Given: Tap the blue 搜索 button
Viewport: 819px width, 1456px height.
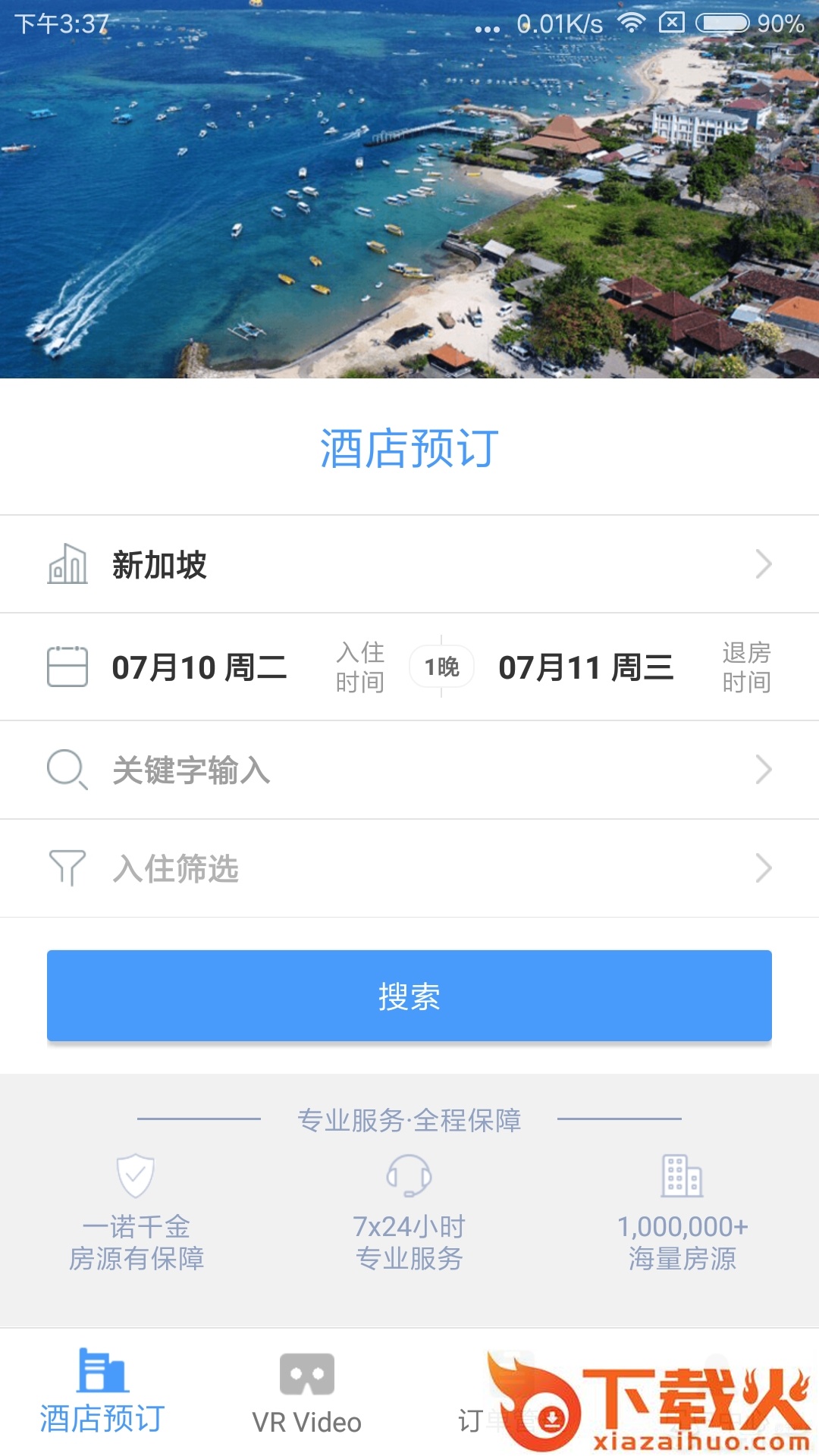Looking at the screenshot, I should point(409,996).
